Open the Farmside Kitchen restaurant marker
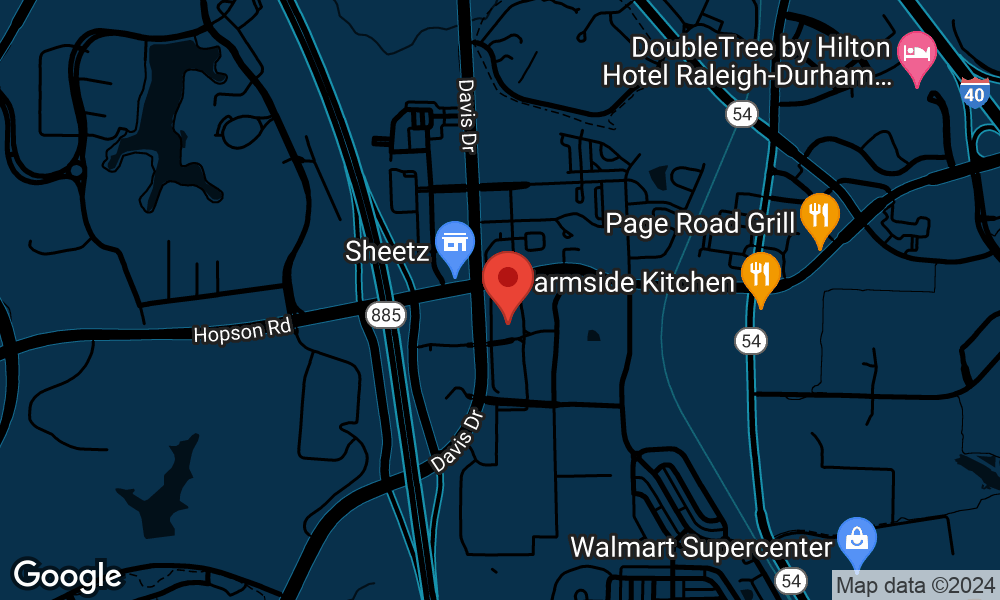Screen dimensions: 1000x600 point(761,274)
